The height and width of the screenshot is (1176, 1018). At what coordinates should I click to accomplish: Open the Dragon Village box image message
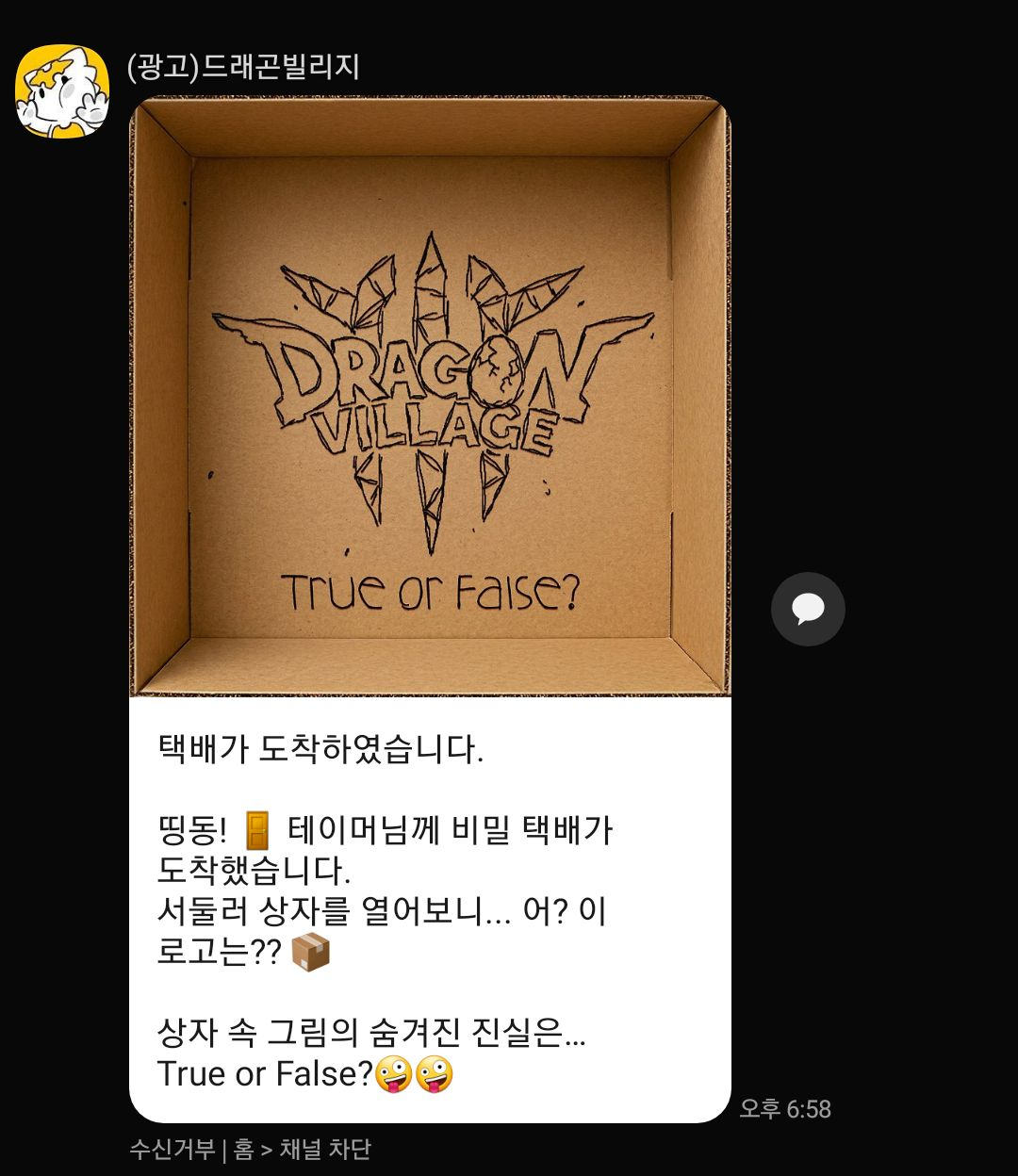pyautogui.click(x=430, y=397)
